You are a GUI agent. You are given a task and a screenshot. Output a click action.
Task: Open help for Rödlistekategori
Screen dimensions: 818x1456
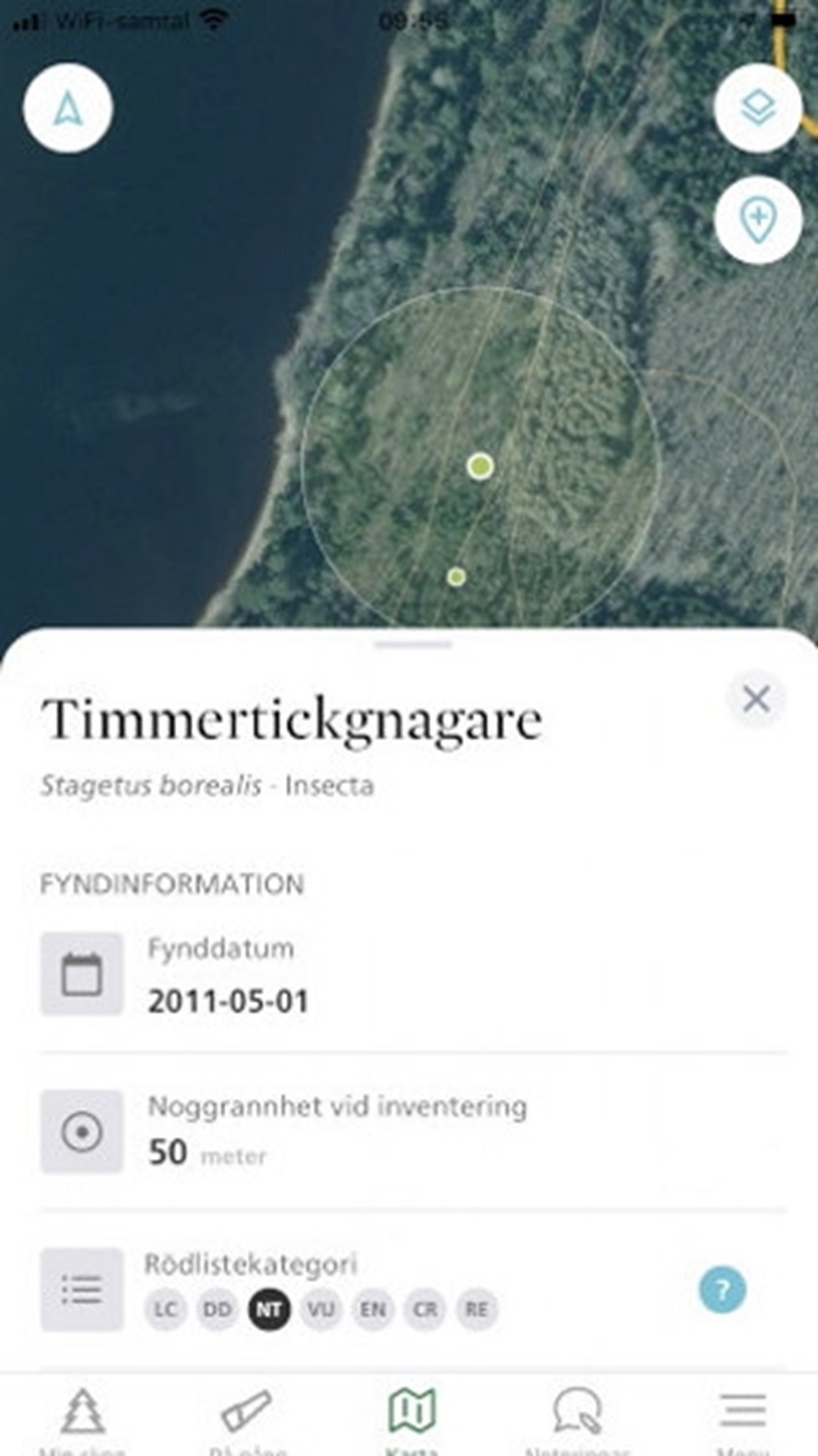click(x=723, y=1289)
